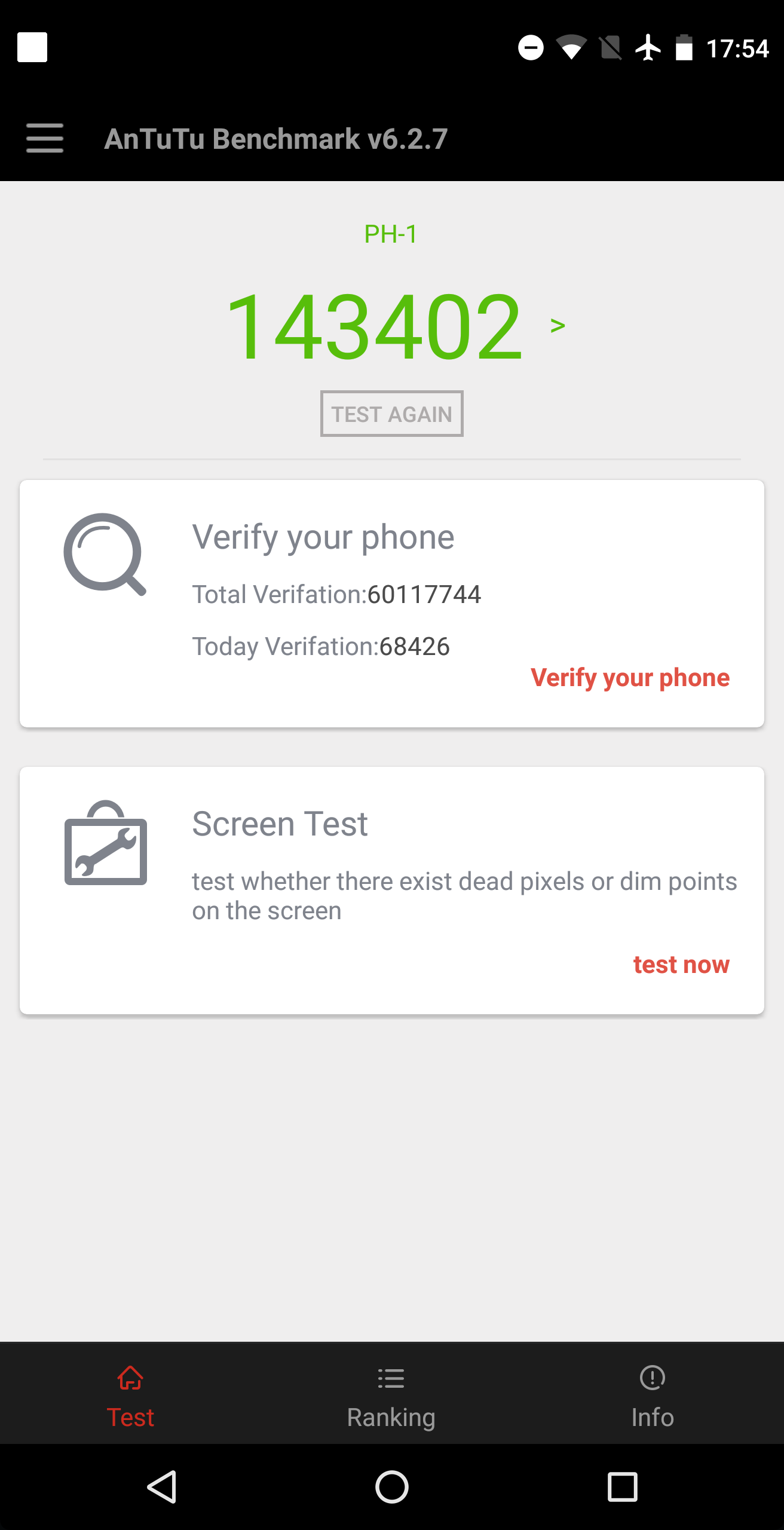The image size is (784, 1530).
Task: Open recent apps from the navigation bar
Action: (x=622, y=1486)
